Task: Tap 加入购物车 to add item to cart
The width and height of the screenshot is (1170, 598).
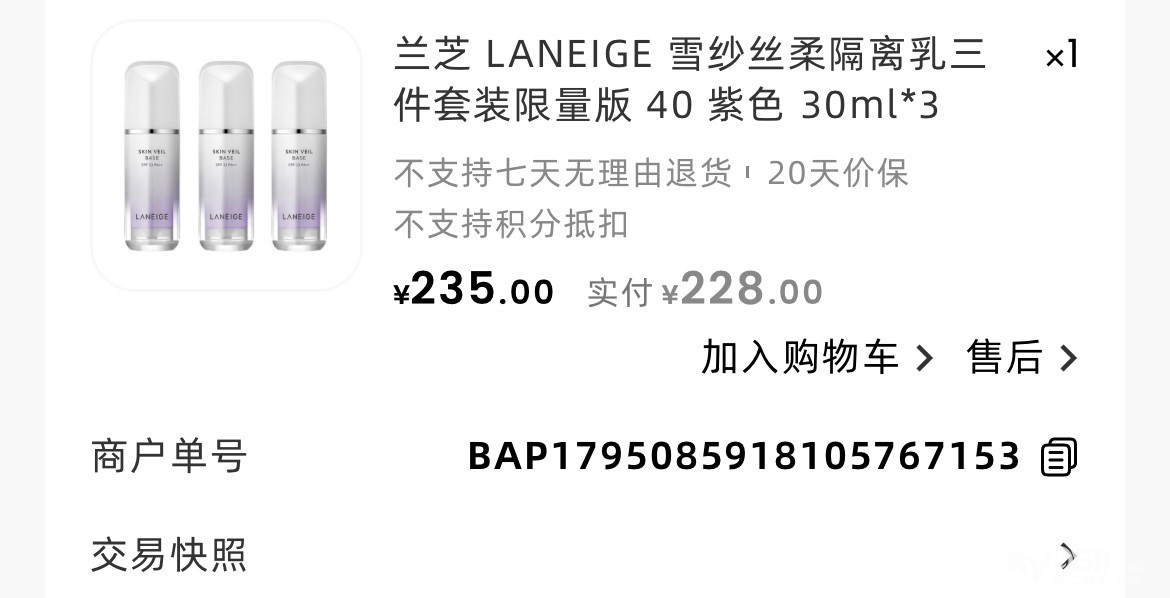Action: [817, 357]
